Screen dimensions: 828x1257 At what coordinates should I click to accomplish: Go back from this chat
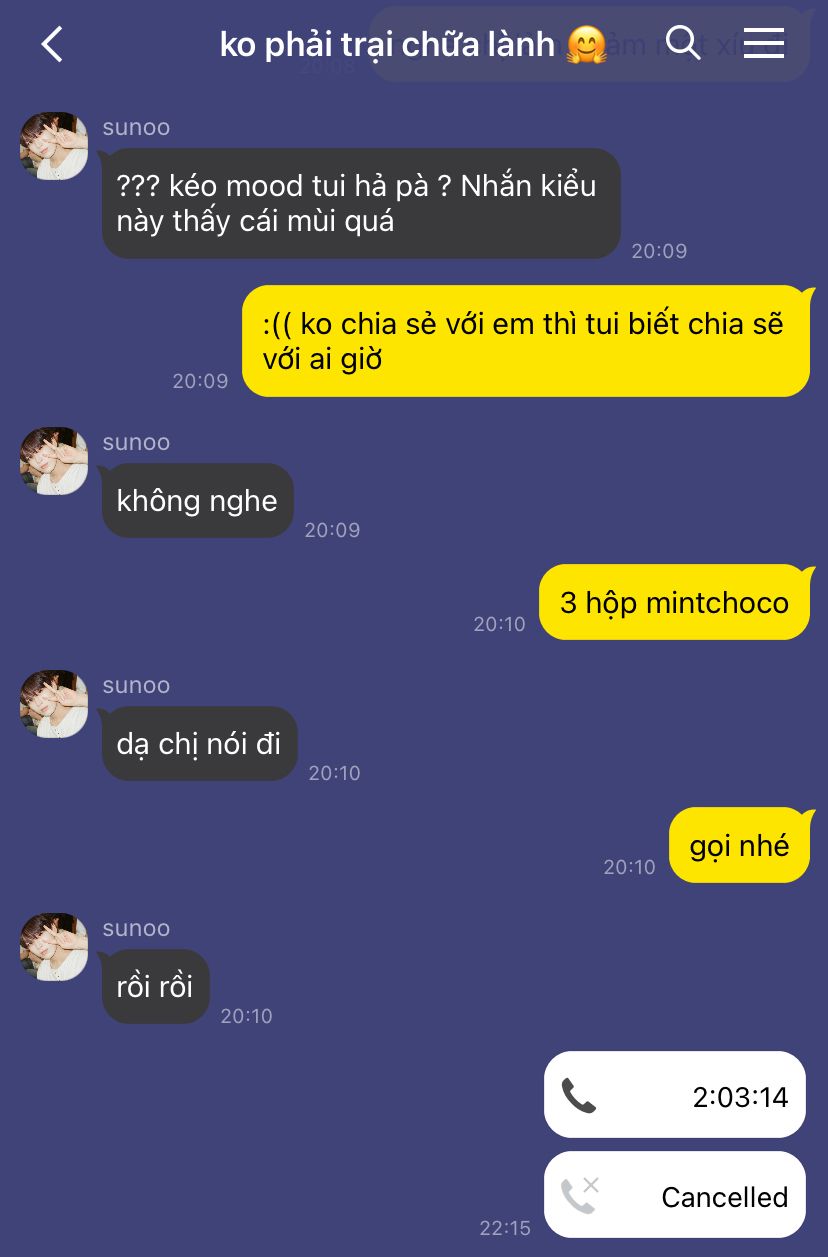(52, 44)
